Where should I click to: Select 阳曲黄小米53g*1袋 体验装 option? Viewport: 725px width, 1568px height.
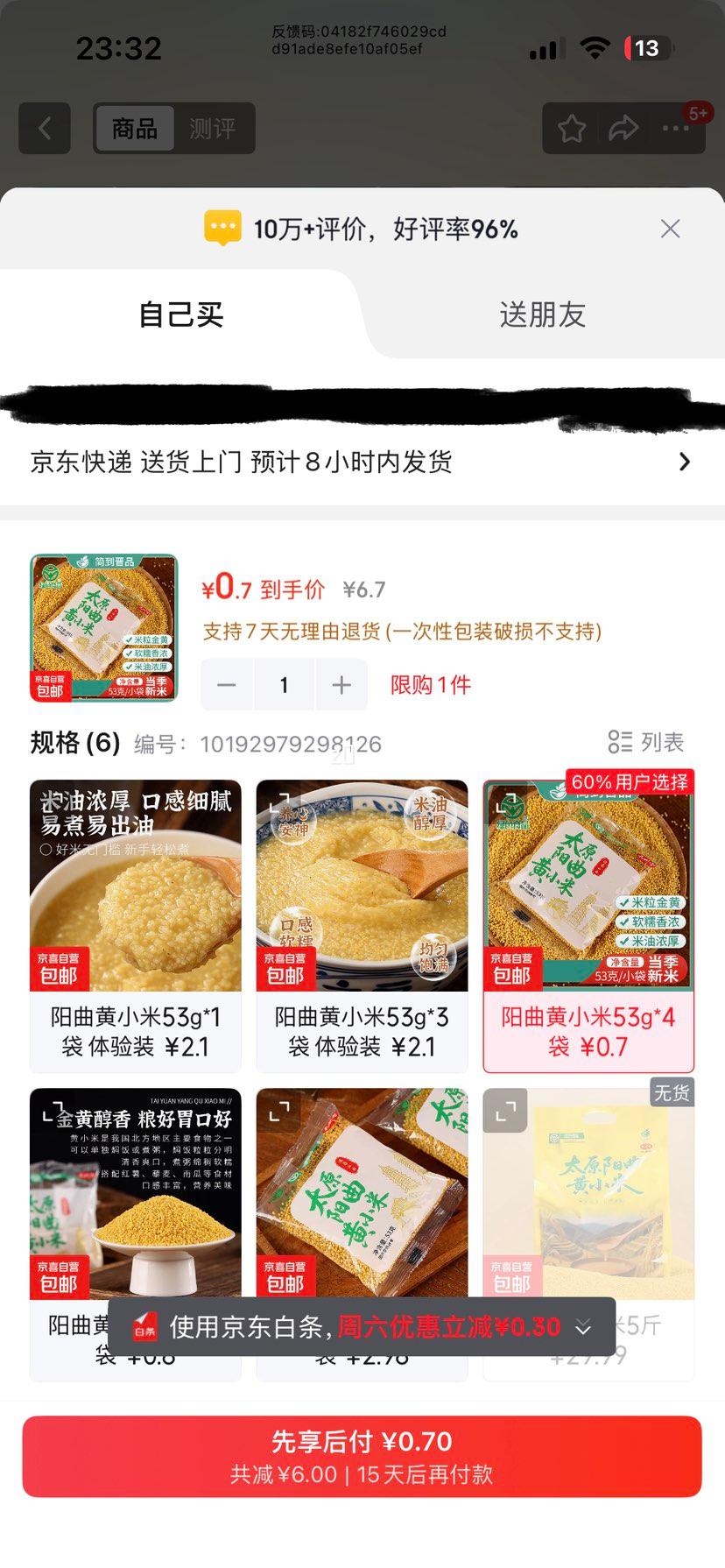[x=136, y=925]
